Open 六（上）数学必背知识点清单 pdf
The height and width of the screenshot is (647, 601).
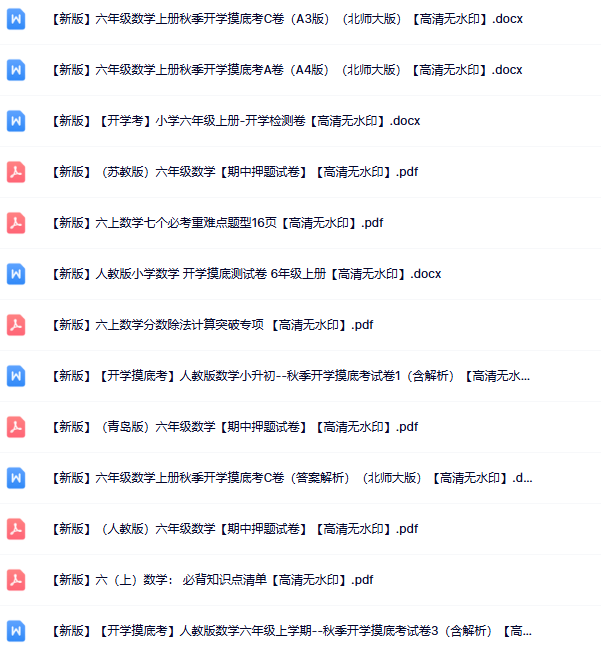click(211, 580)
